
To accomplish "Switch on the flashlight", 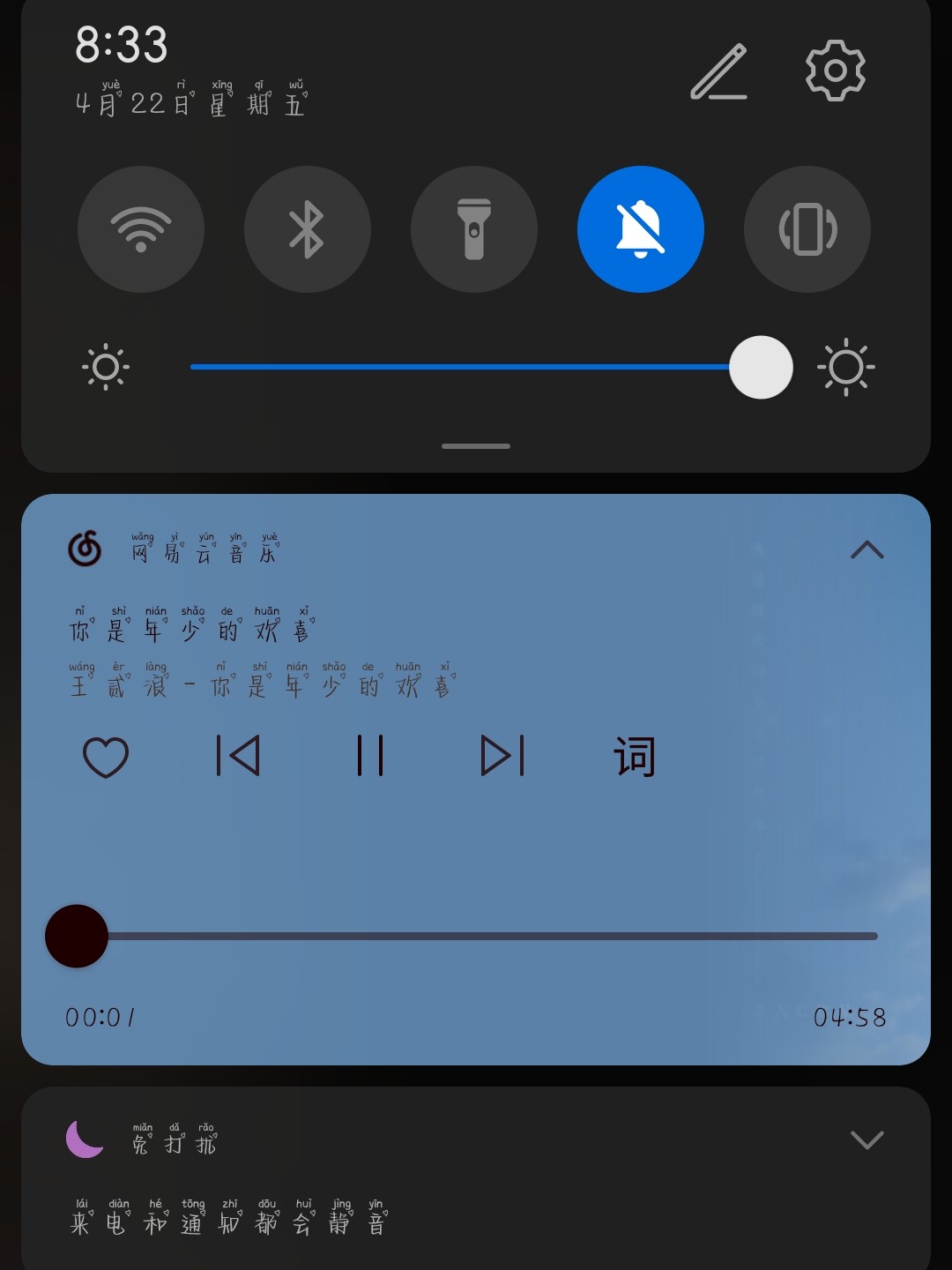I will [474, 229].
